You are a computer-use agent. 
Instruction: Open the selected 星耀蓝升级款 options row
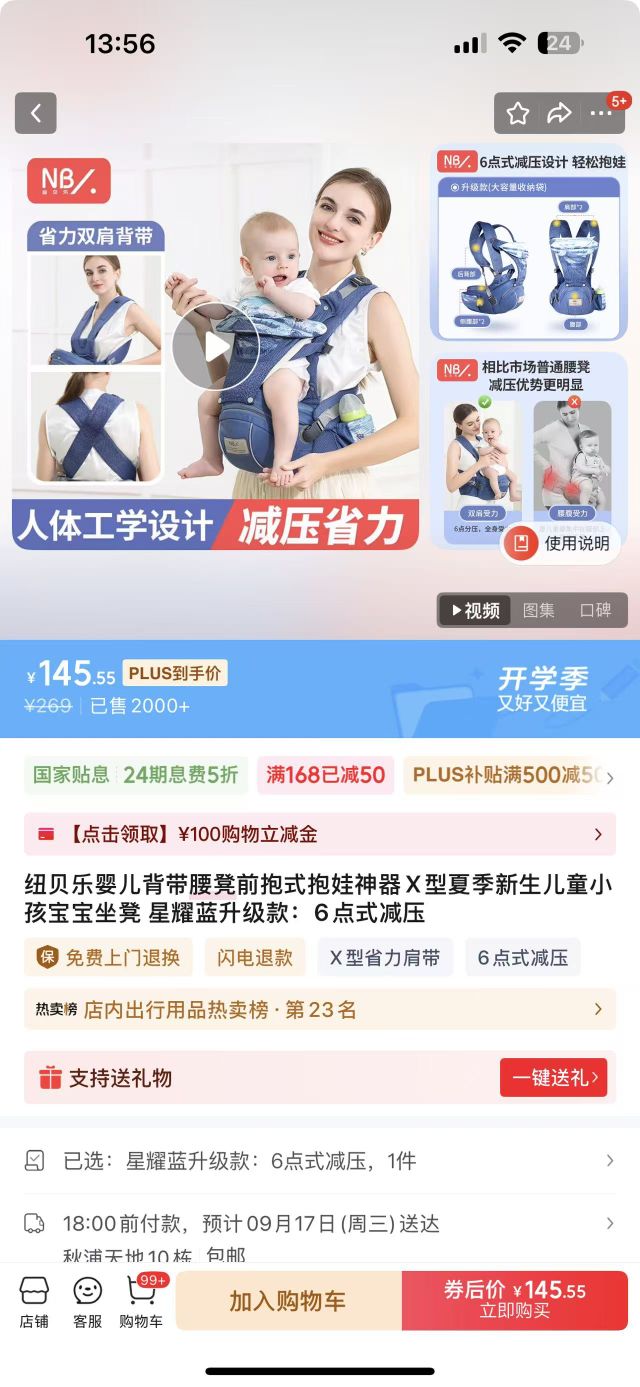pos(320,1161)
